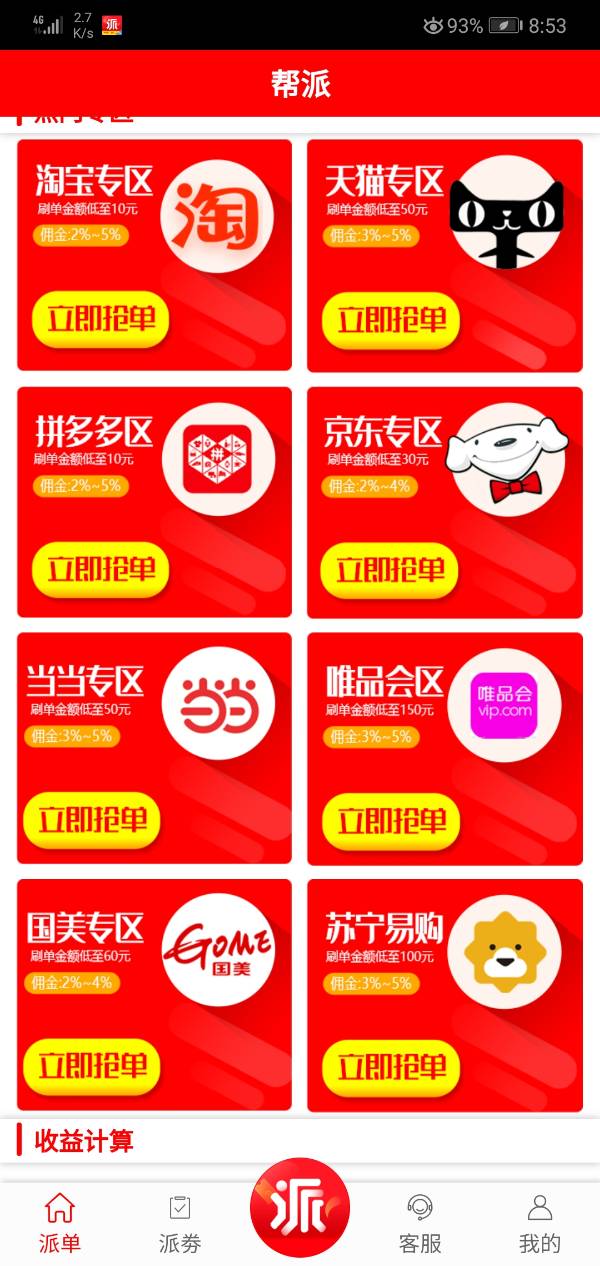Screen dimensions: 600x1266
Task: Grab an order in 唯品会区
Action: click(390, 822)
